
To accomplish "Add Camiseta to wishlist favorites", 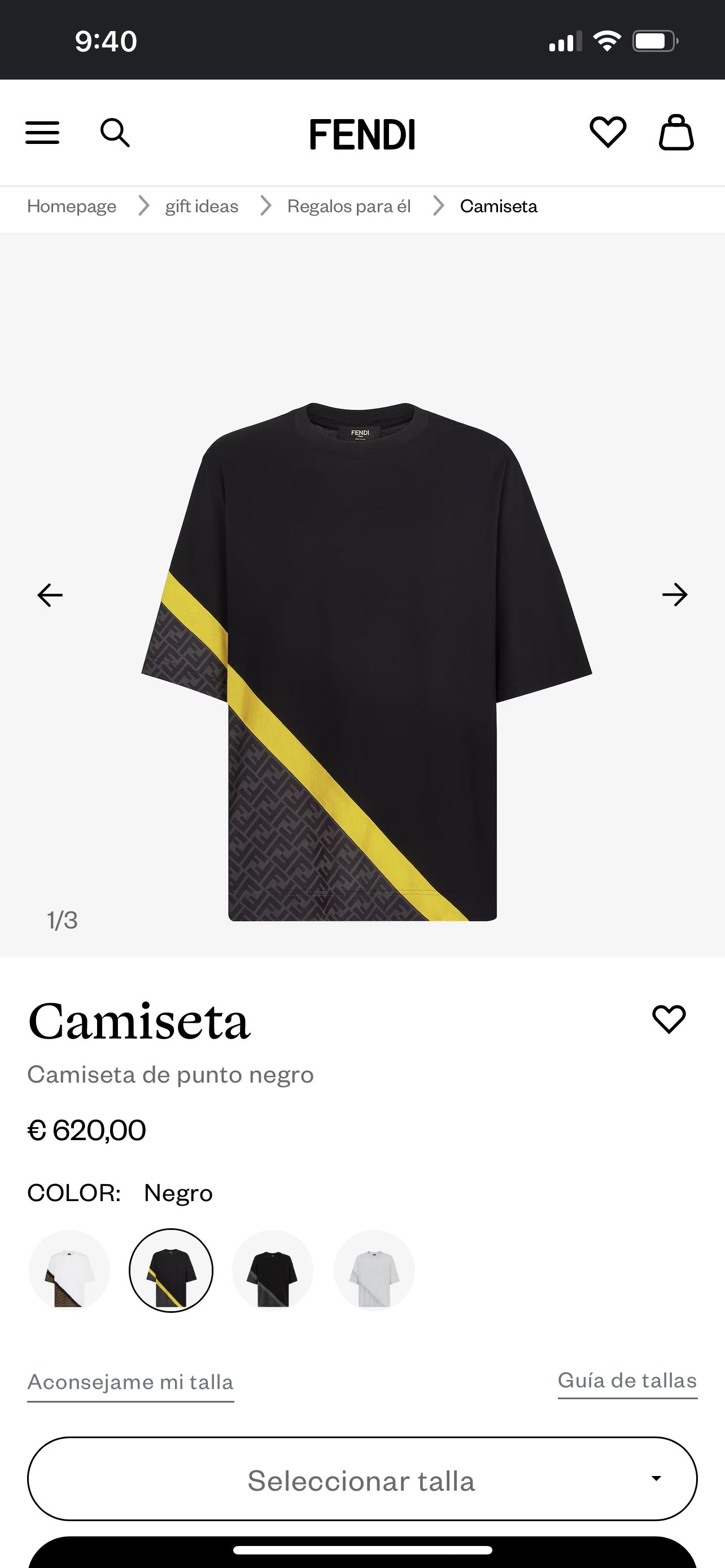I will (669, 1019).
